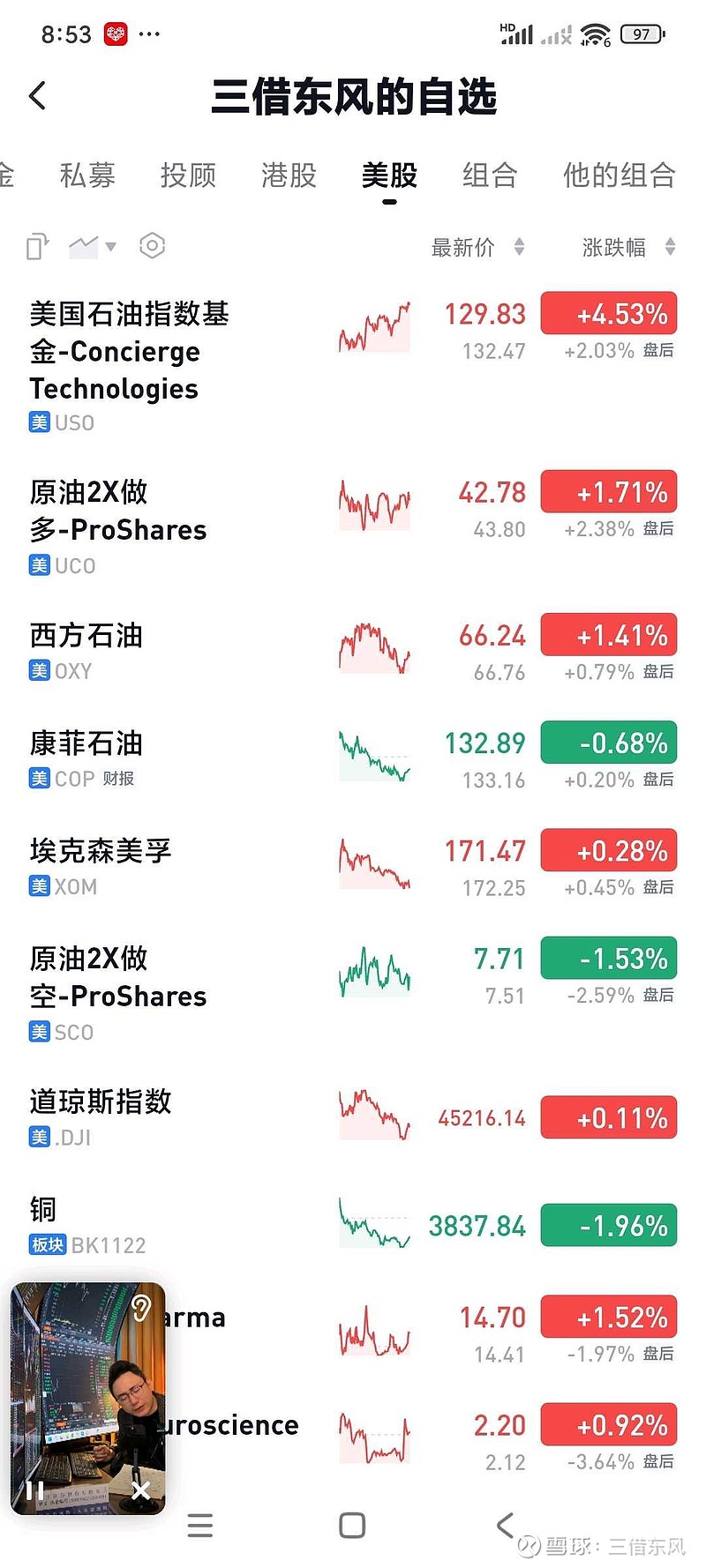This screenshot has width=706, height=1568.
Task: Pause the floating video playback
Action: click(34, 1489)
